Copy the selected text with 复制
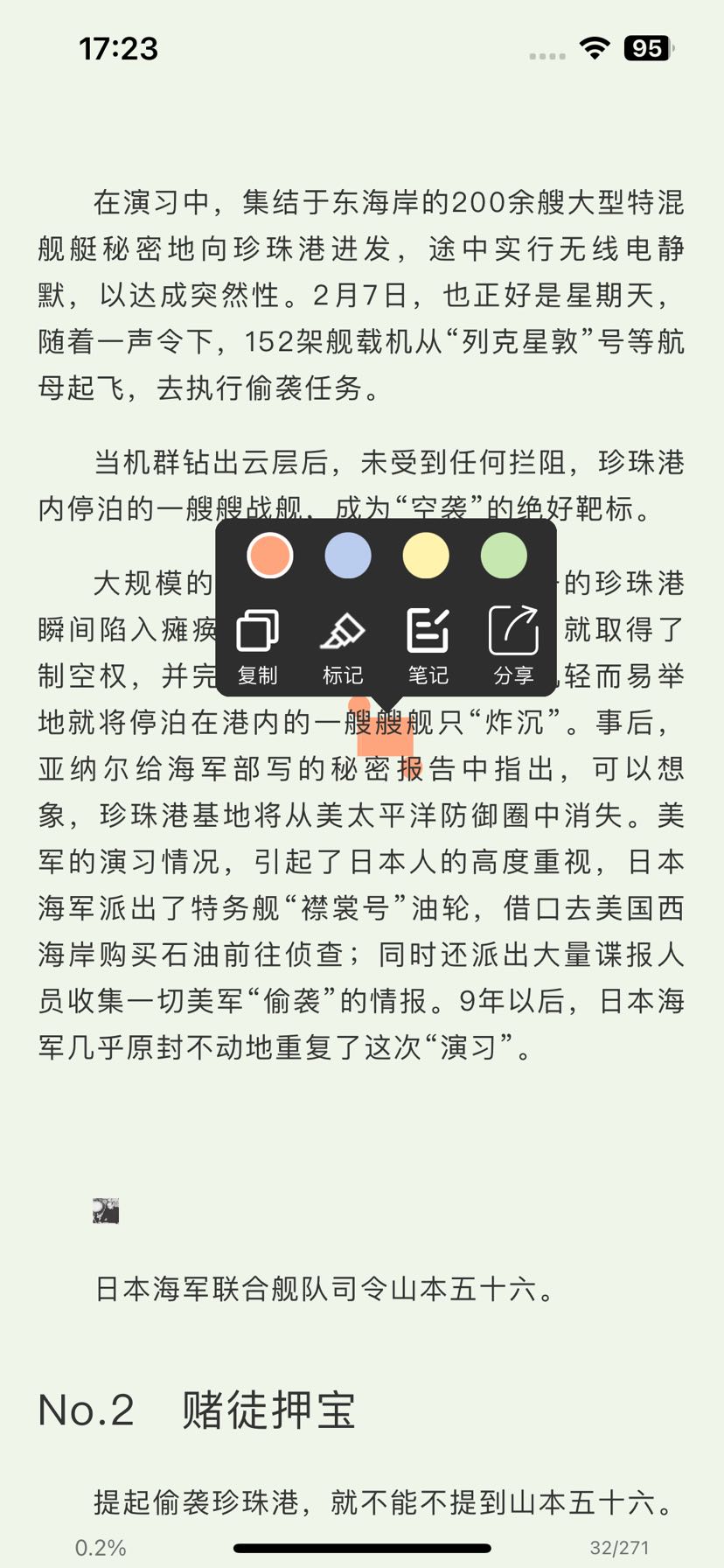 point(258,646)
